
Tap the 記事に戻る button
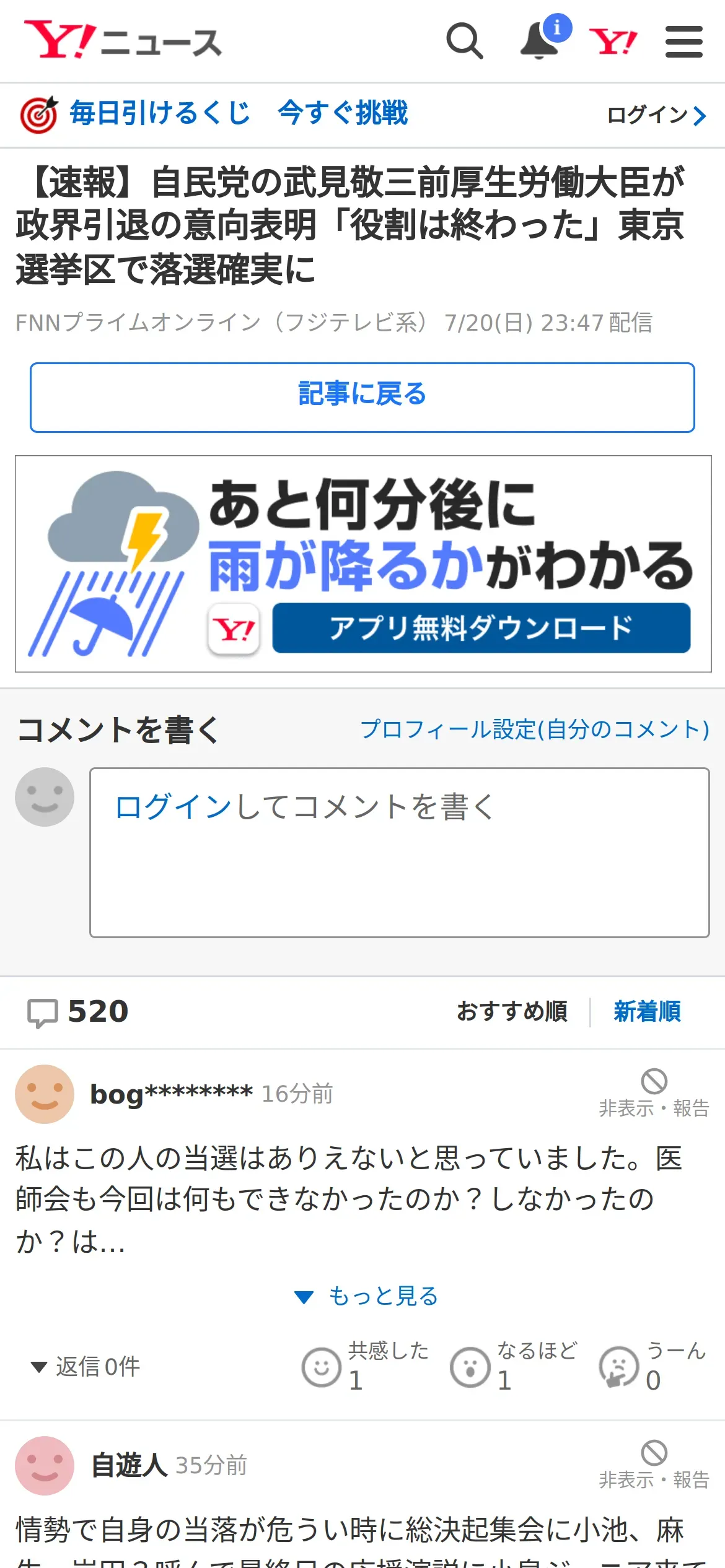point(362,398)
